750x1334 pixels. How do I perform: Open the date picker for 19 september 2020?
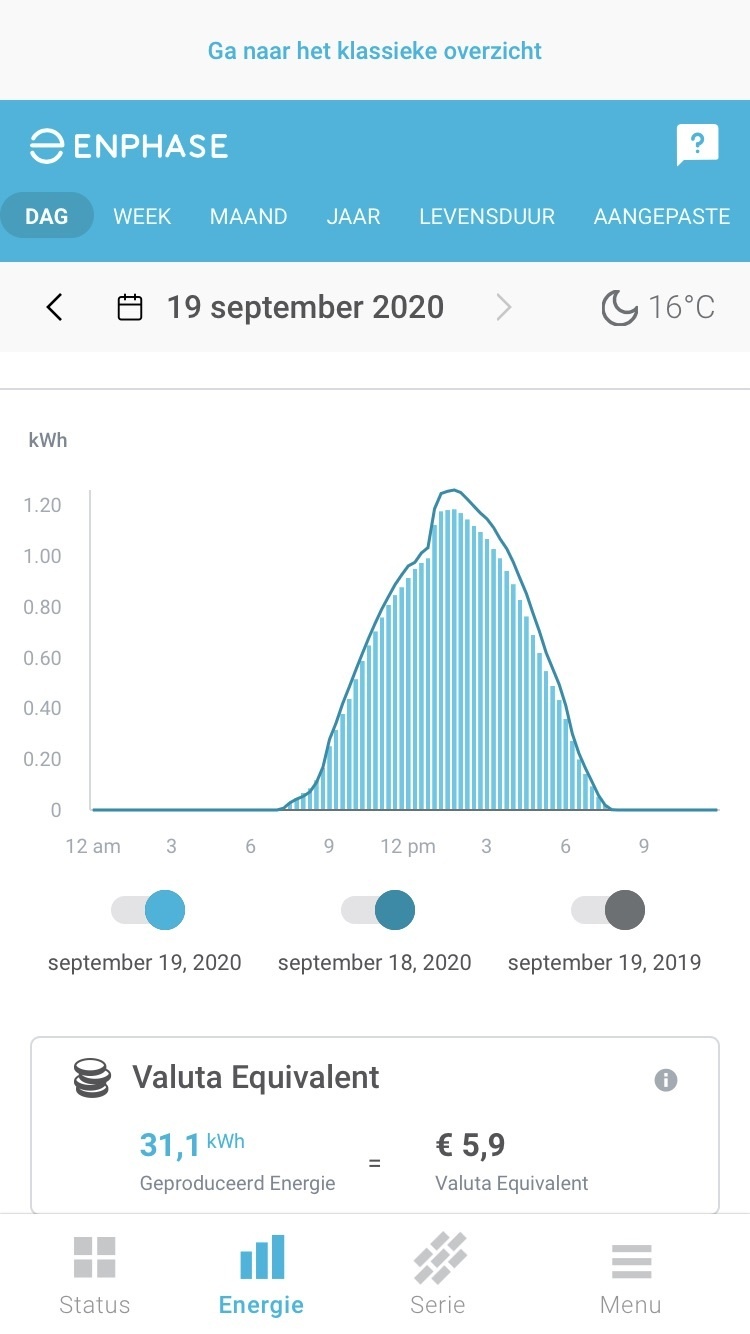tap(130, 307)
